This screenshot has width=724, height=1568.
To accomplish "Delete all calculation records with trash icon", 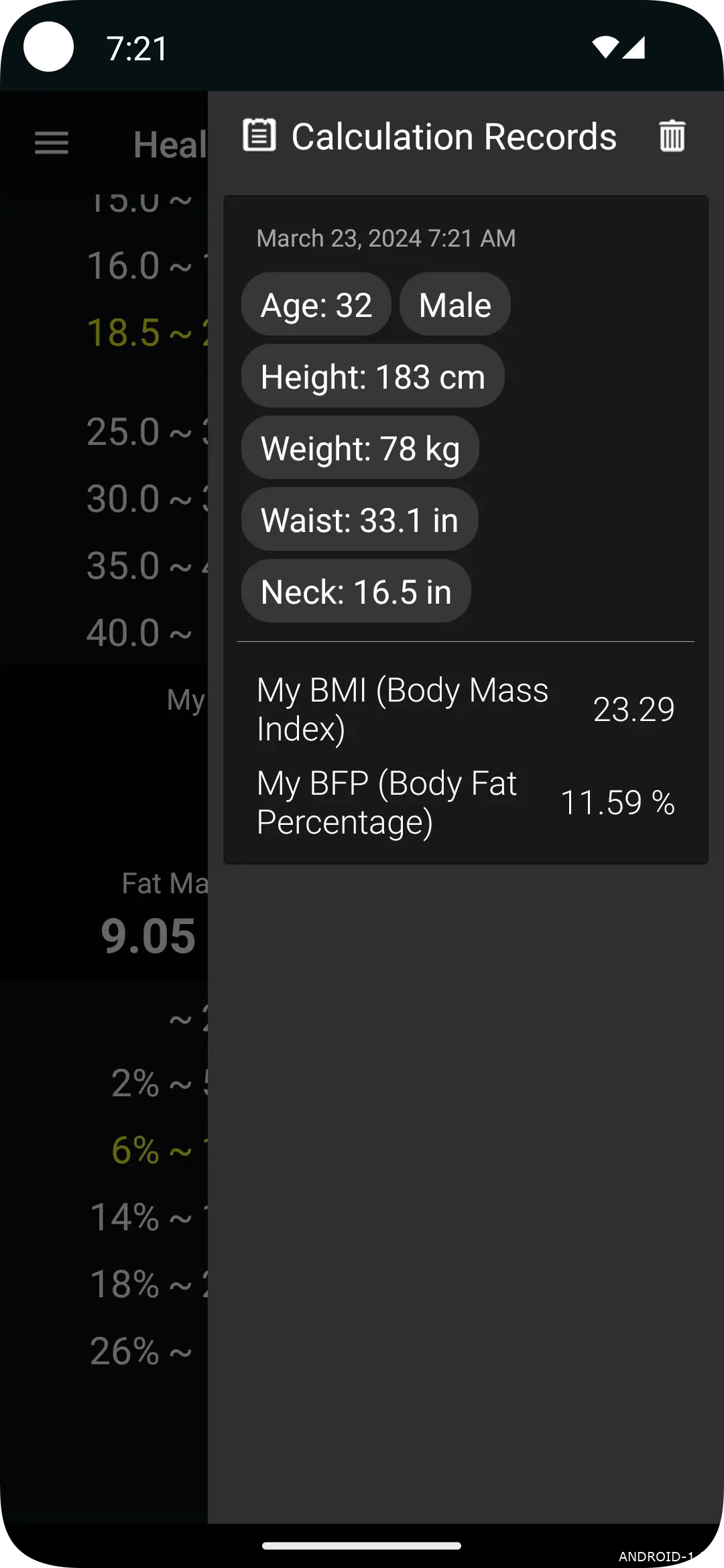I will point(672,137).
